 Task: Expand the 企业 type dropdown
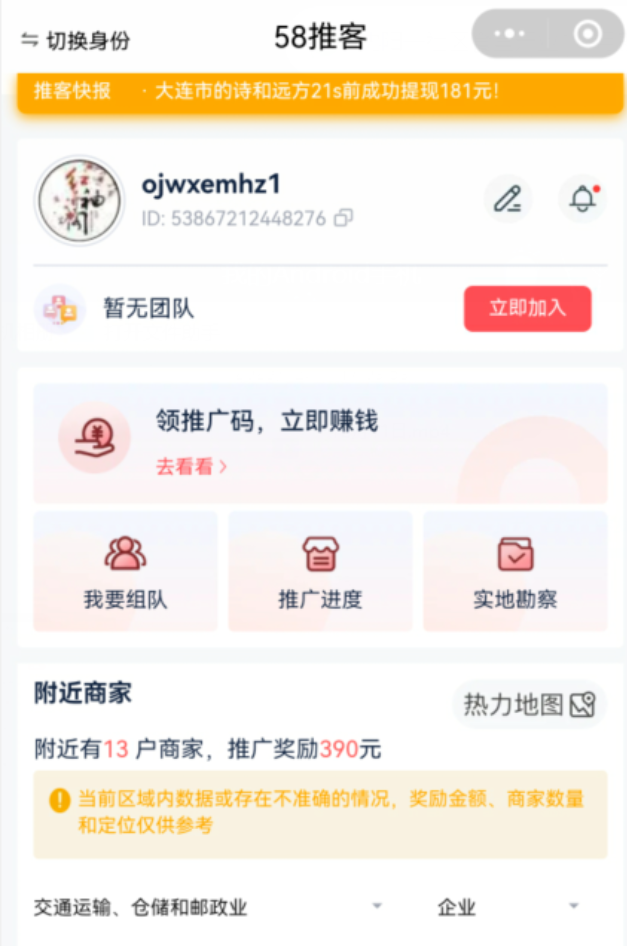pos(508,907)
